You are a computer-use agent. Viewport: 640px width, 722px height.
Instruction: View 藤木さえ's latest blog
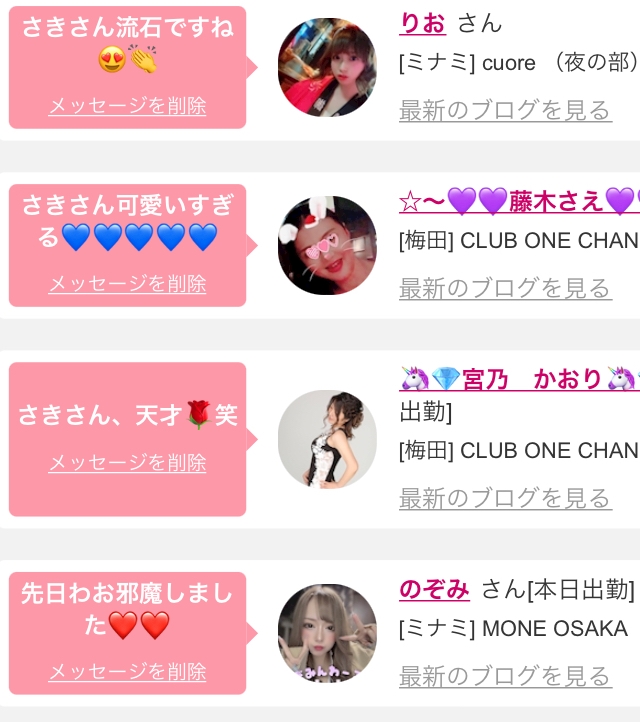(x=505, y=288)
